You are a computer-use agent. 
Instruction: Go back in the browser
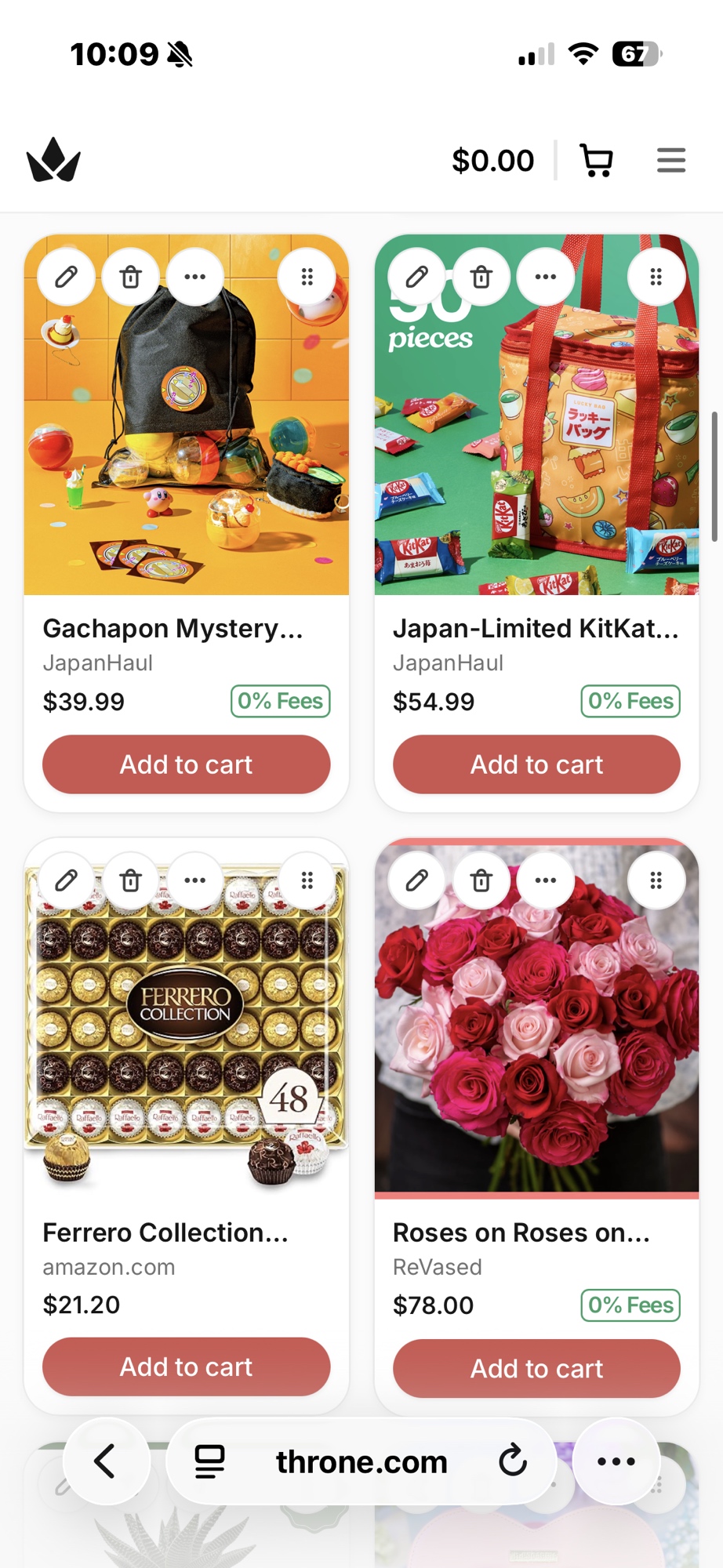[106, 1461]
